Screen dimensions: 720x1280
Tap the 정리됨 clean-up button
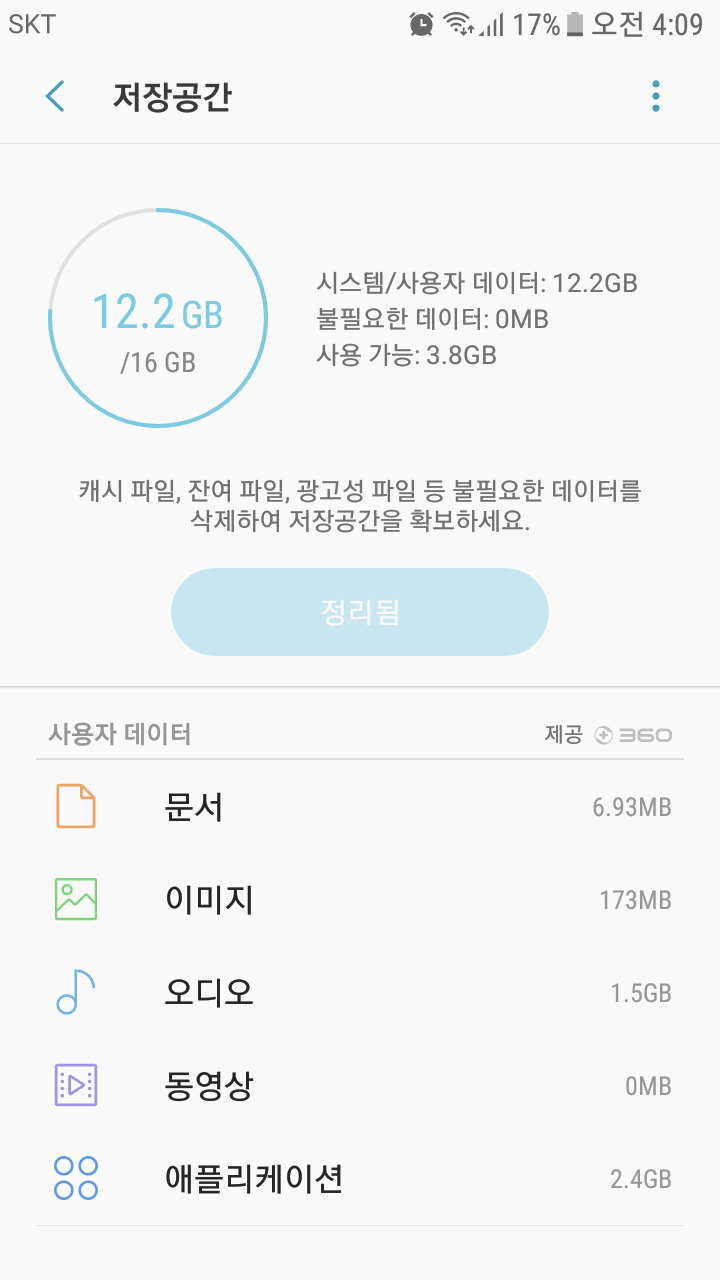[360, 612]
